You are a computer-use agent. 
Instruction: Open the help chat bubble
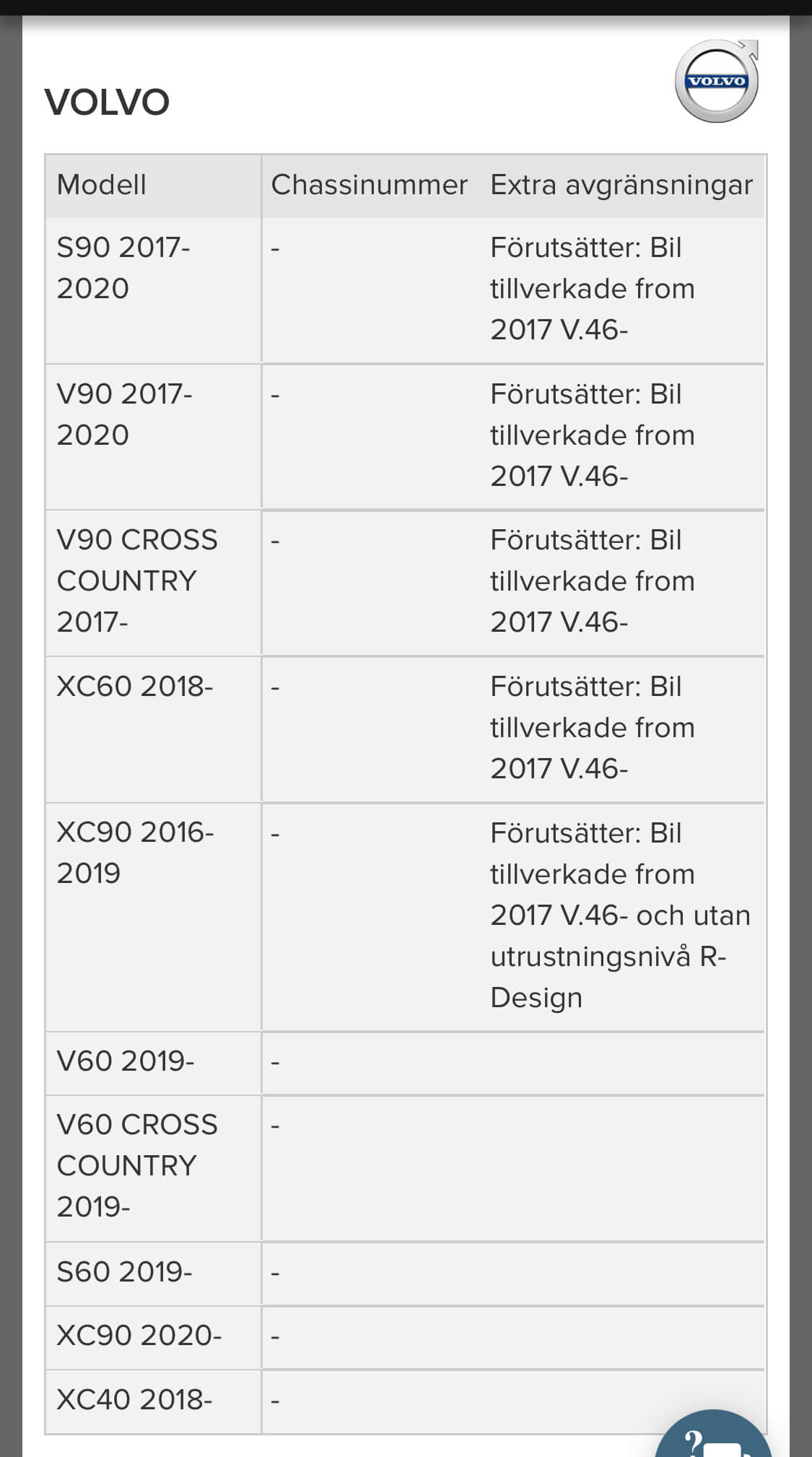pyautogui.click(x=713, y=1435)
